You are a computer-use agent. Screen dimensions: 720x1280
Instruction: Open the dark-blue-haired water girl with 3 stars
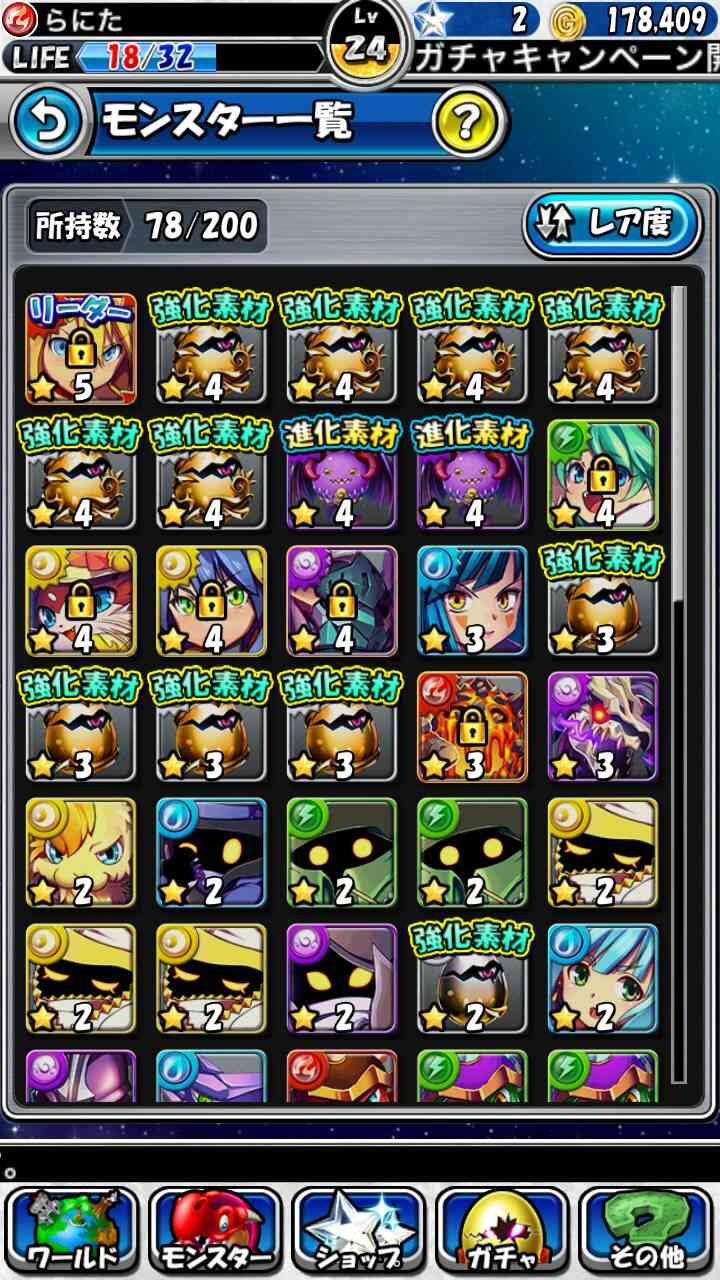click(x=472, y=601)
